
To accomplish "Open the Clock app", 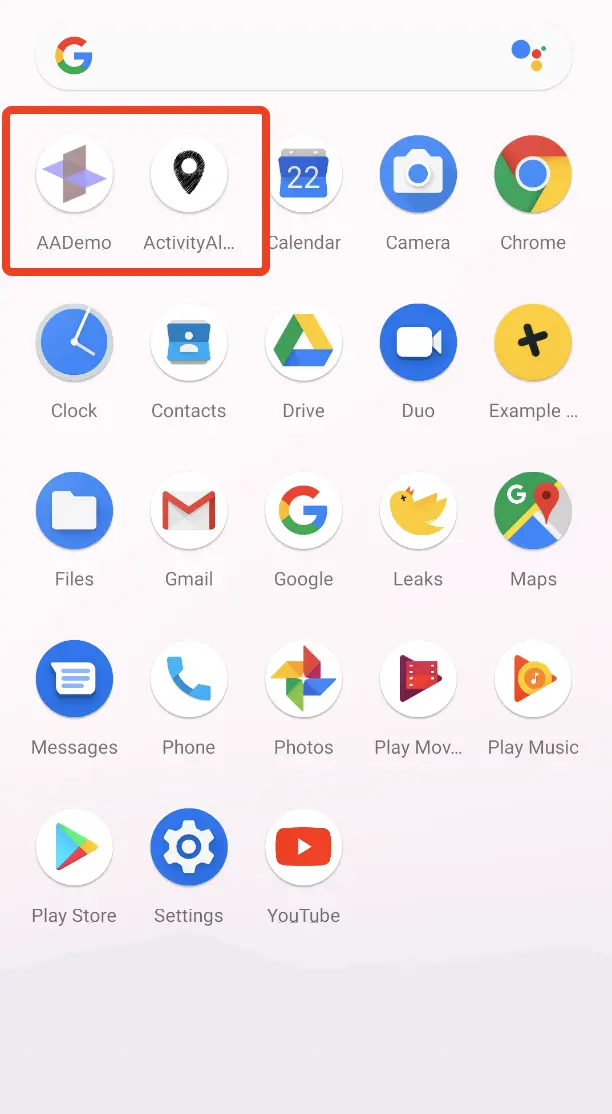I will tap(74, 343).
